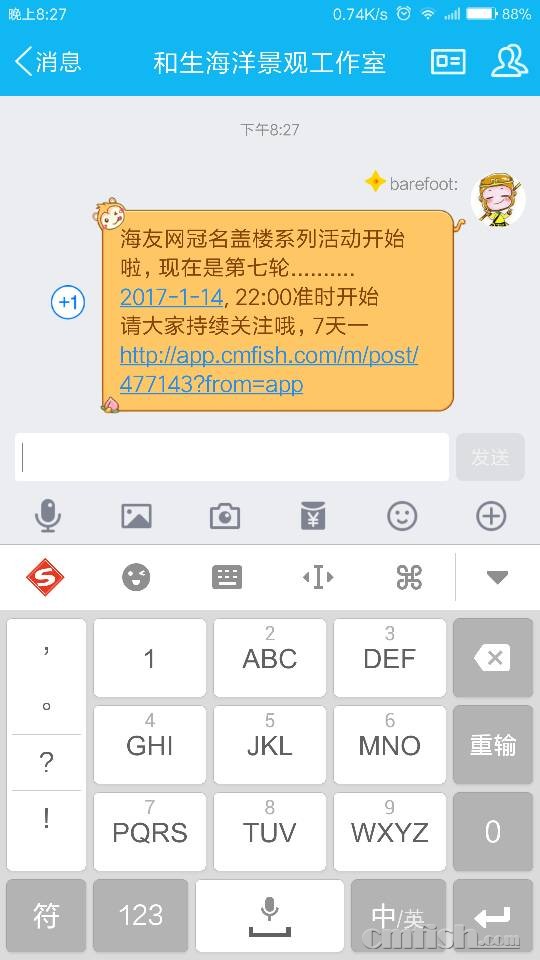Tap the keyboard backspace key
The height and width of the screenshot is (960, 540).
(493, 658)
